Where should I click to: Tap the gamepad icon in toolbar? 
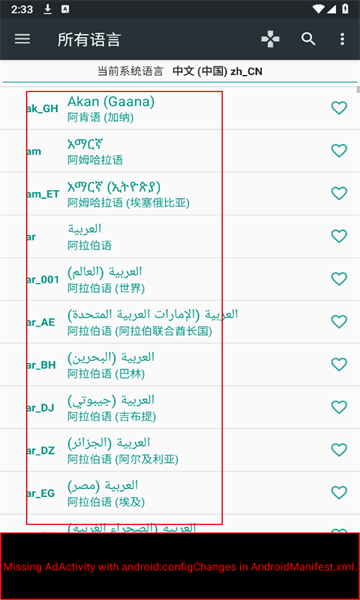tap(270, 39)
